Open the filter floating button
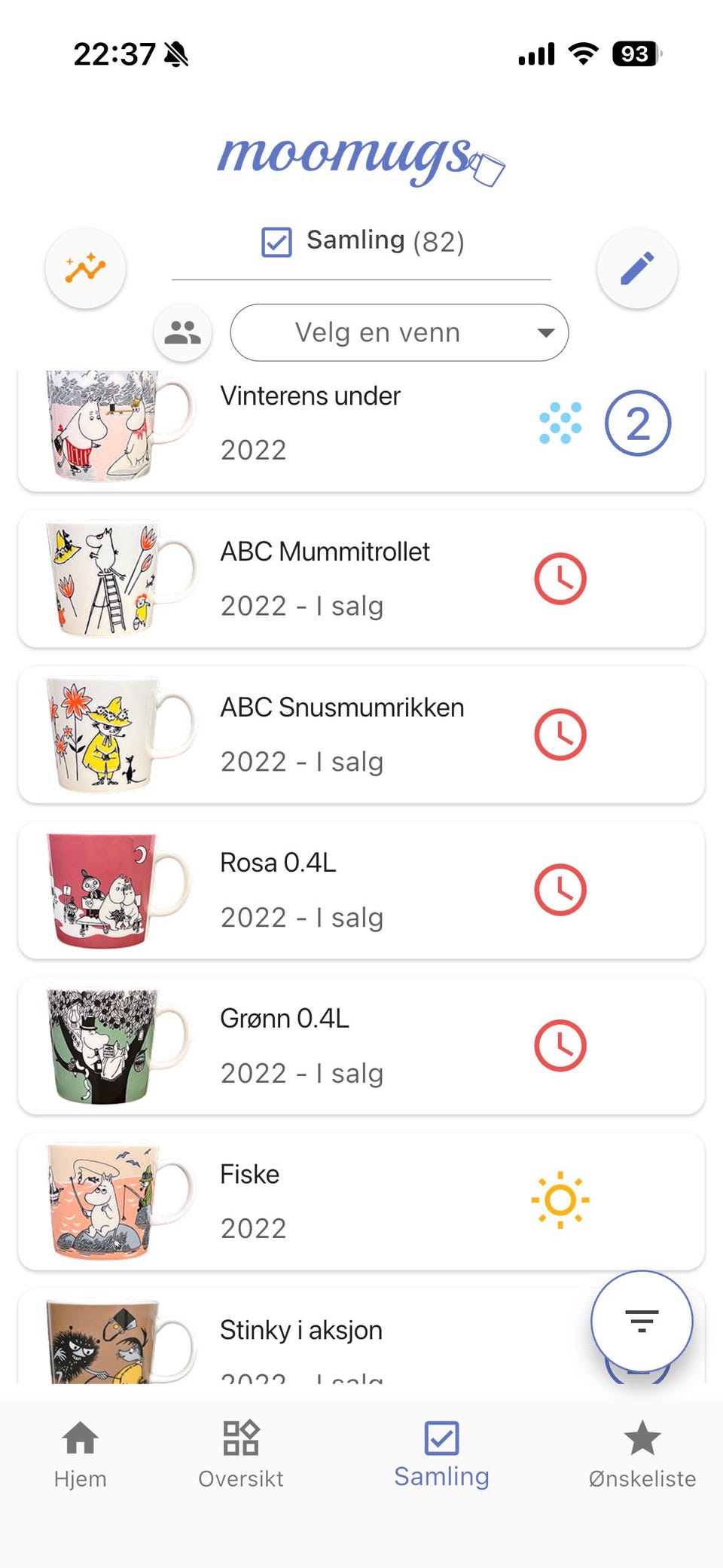Viewport: 723px width, 1568px height. pyautogui.click(x=642, y=1320)
